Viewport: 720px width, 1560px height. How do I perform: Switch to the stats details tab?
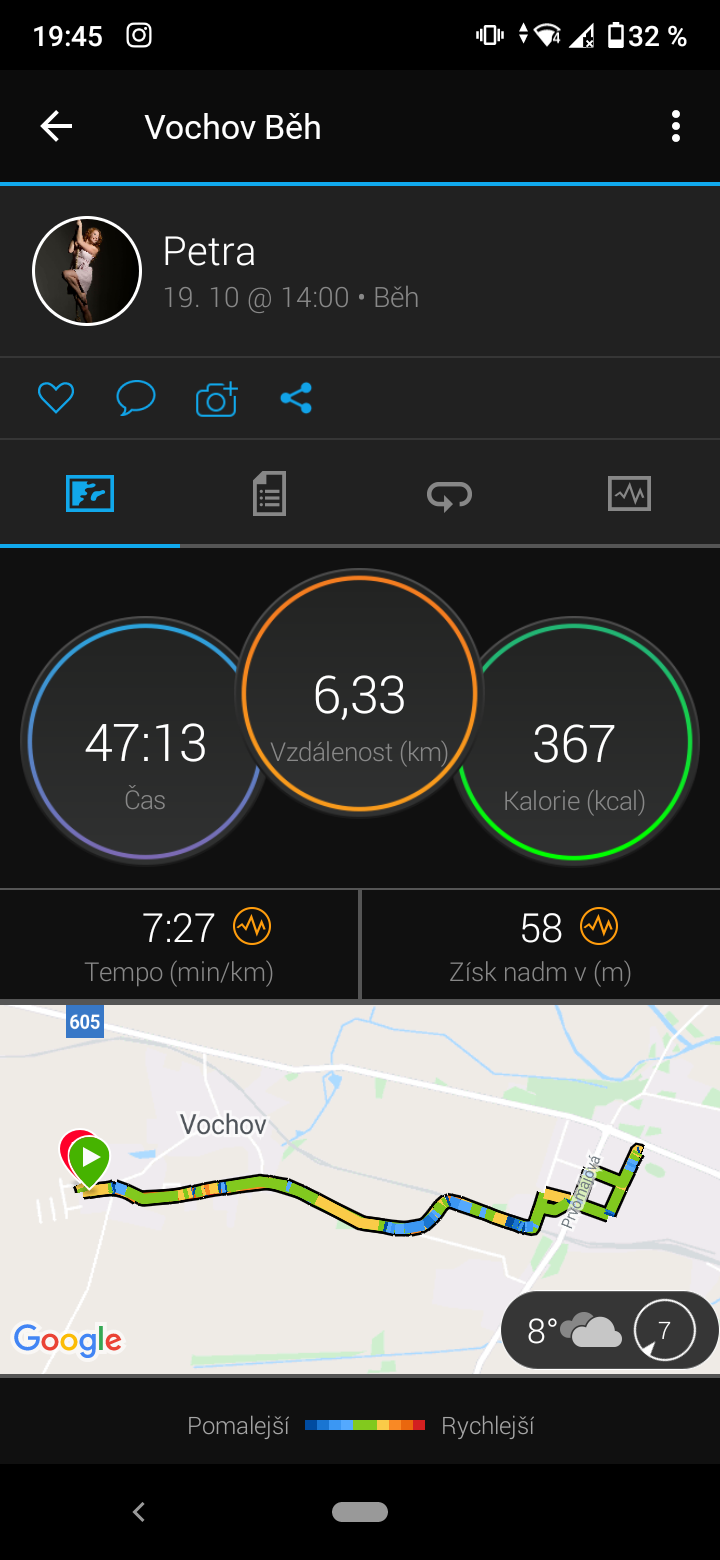269,494
